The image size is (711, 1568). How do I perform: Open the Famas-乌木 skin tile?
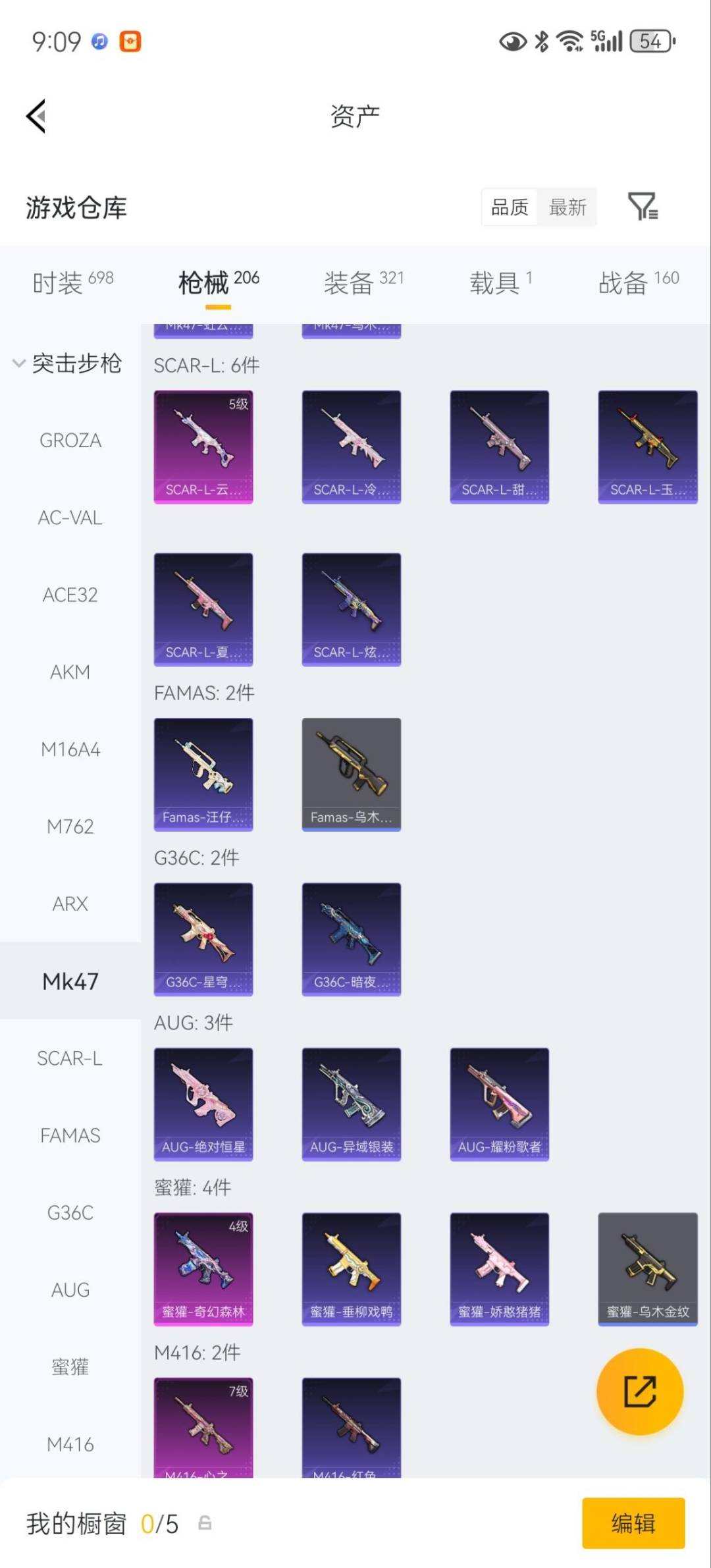(352, 774)
